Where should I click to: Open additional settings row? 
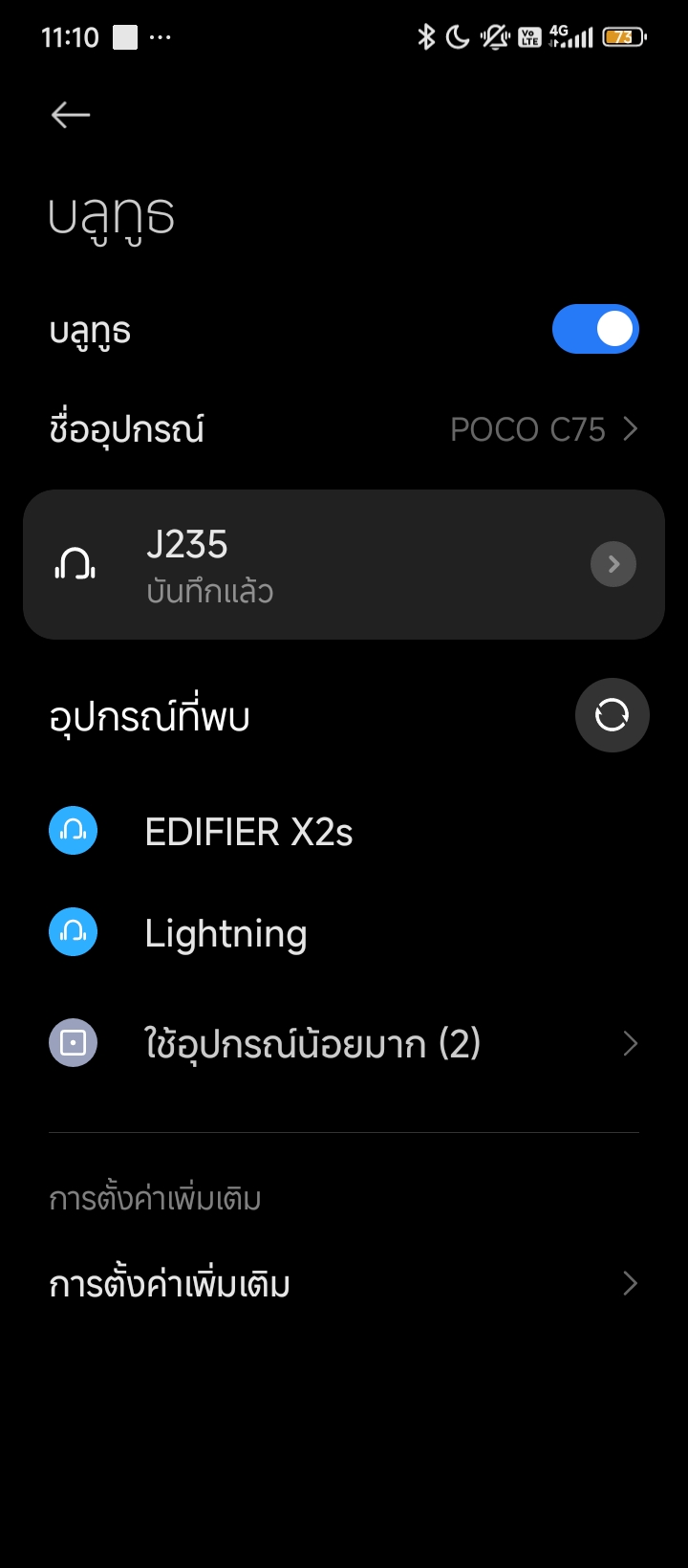344,1284
